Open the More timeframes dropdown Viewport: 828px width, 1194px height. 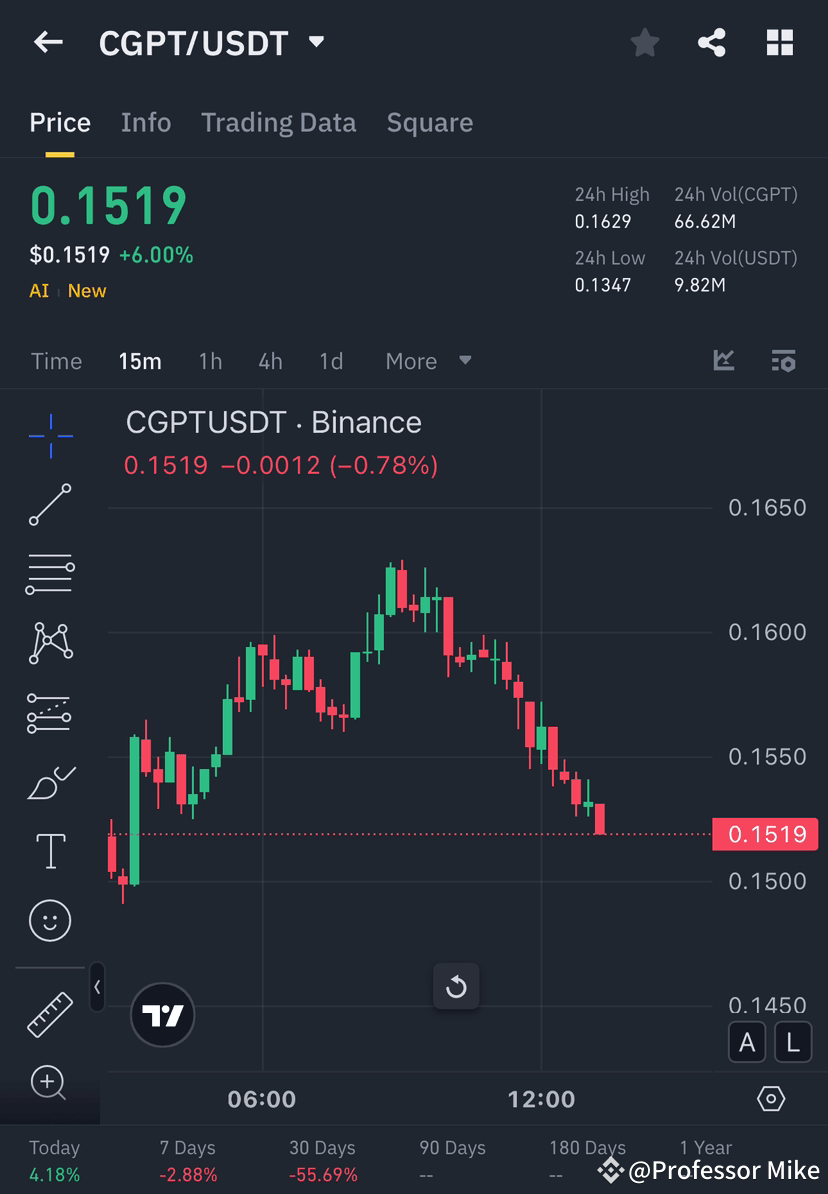click(x=427, y=361)
